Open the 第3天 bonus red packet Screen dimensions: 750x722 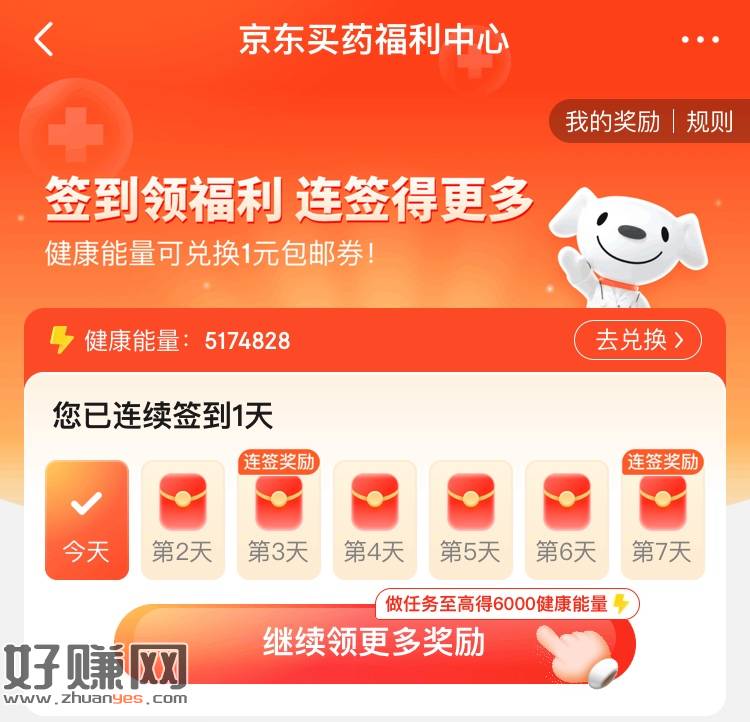(x=279, y=519)
